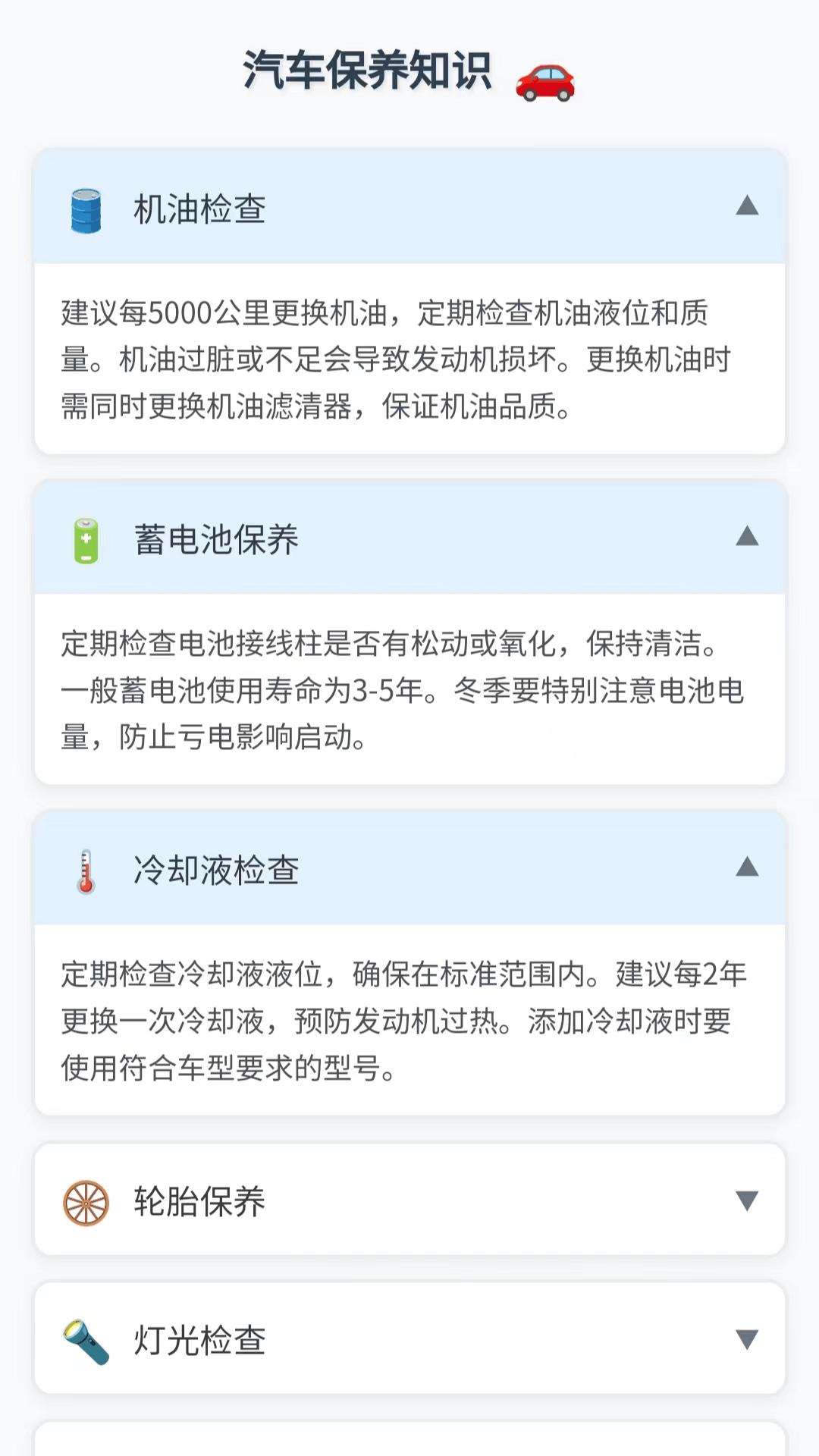
Task: Expand the 轮胎保养 section
Action: (747, 1200)
